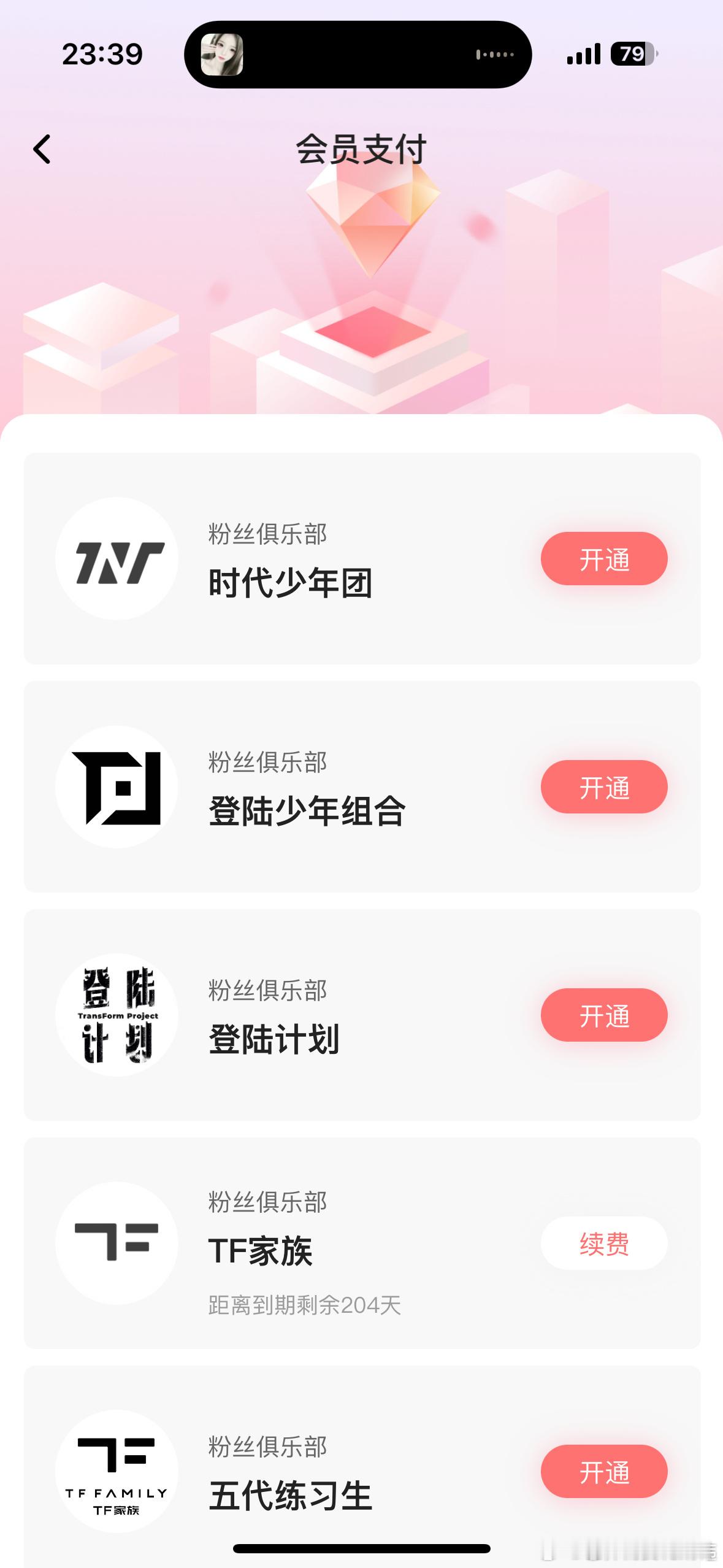Renew TF家族 membership with 续费
The image size is (723, 1568).
[604, 1243]
